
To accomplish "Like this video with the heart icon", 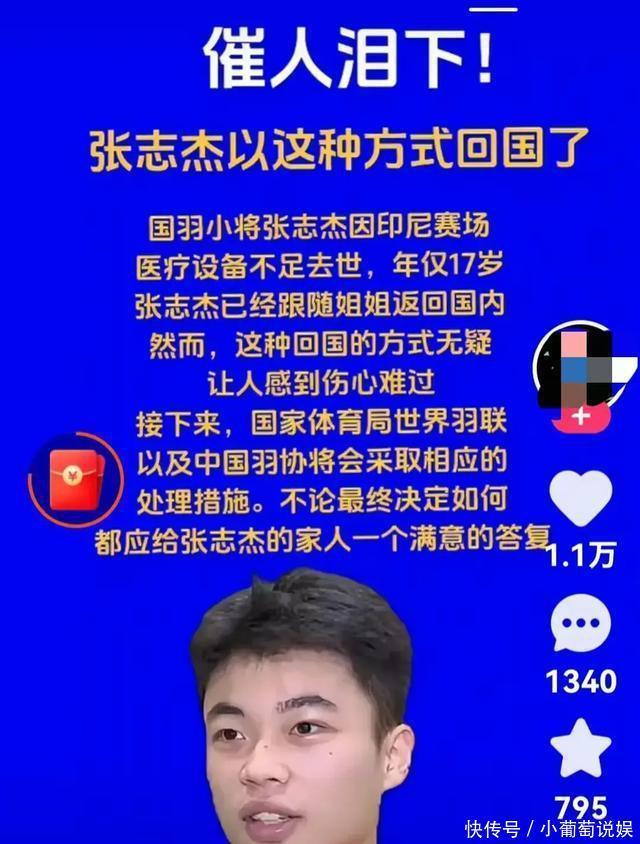I will 581,498.
